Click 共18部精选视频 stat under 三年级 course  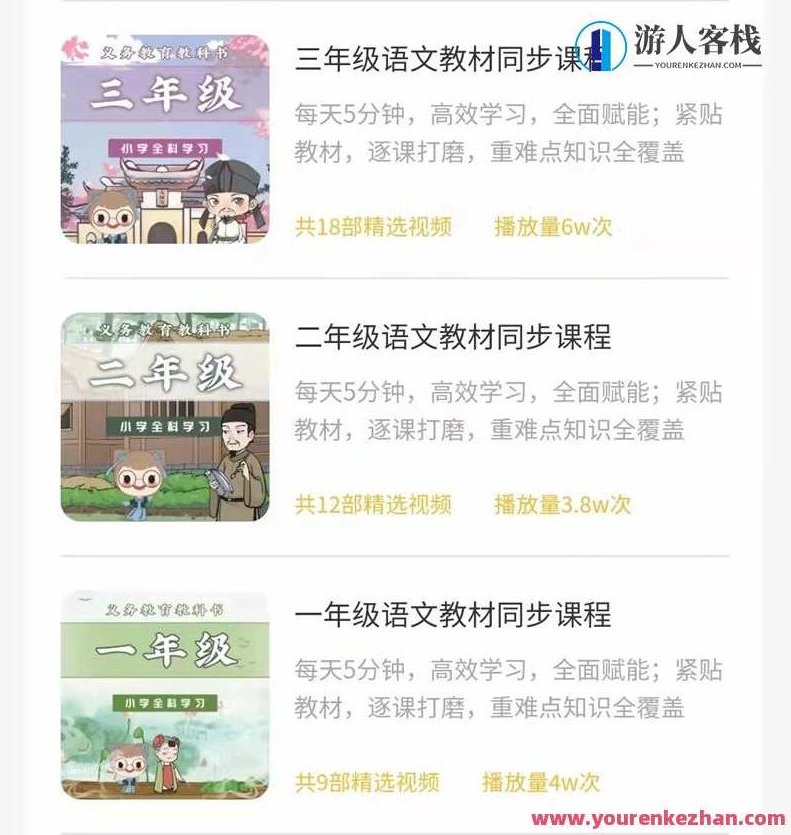(372, 226)
